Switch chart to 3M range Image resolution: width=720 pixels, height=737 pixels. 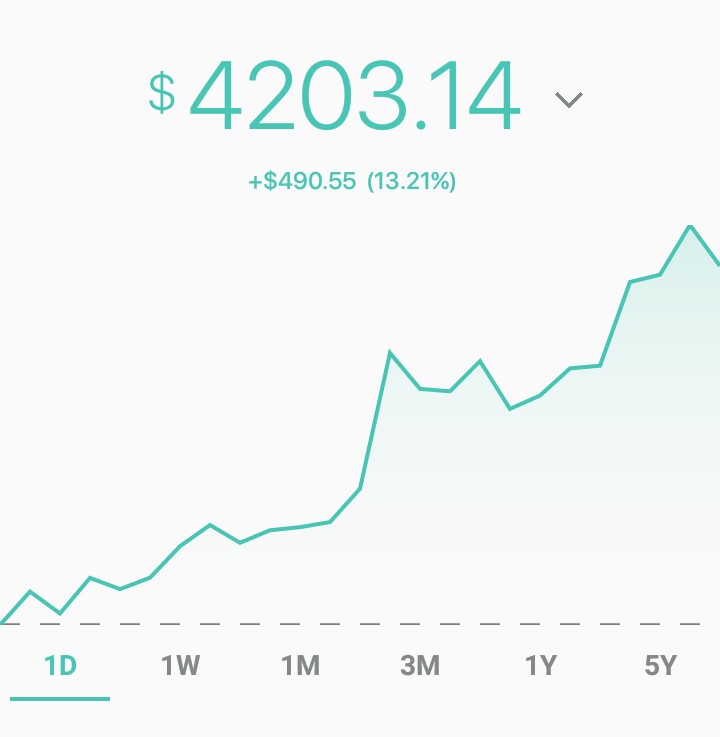tap(420, 666)
